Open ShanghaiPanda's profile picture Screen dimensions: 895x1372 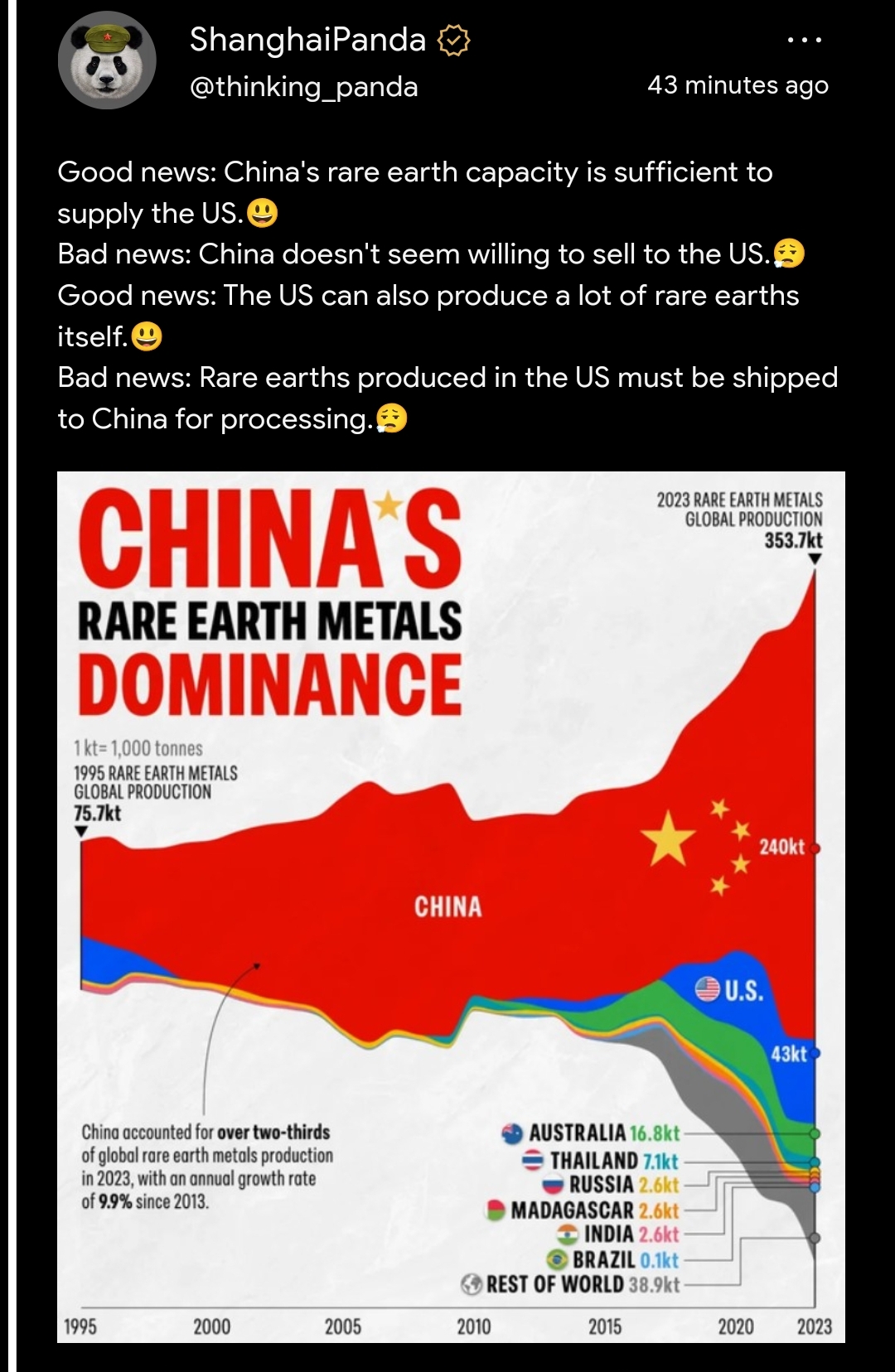coord(107,61)
